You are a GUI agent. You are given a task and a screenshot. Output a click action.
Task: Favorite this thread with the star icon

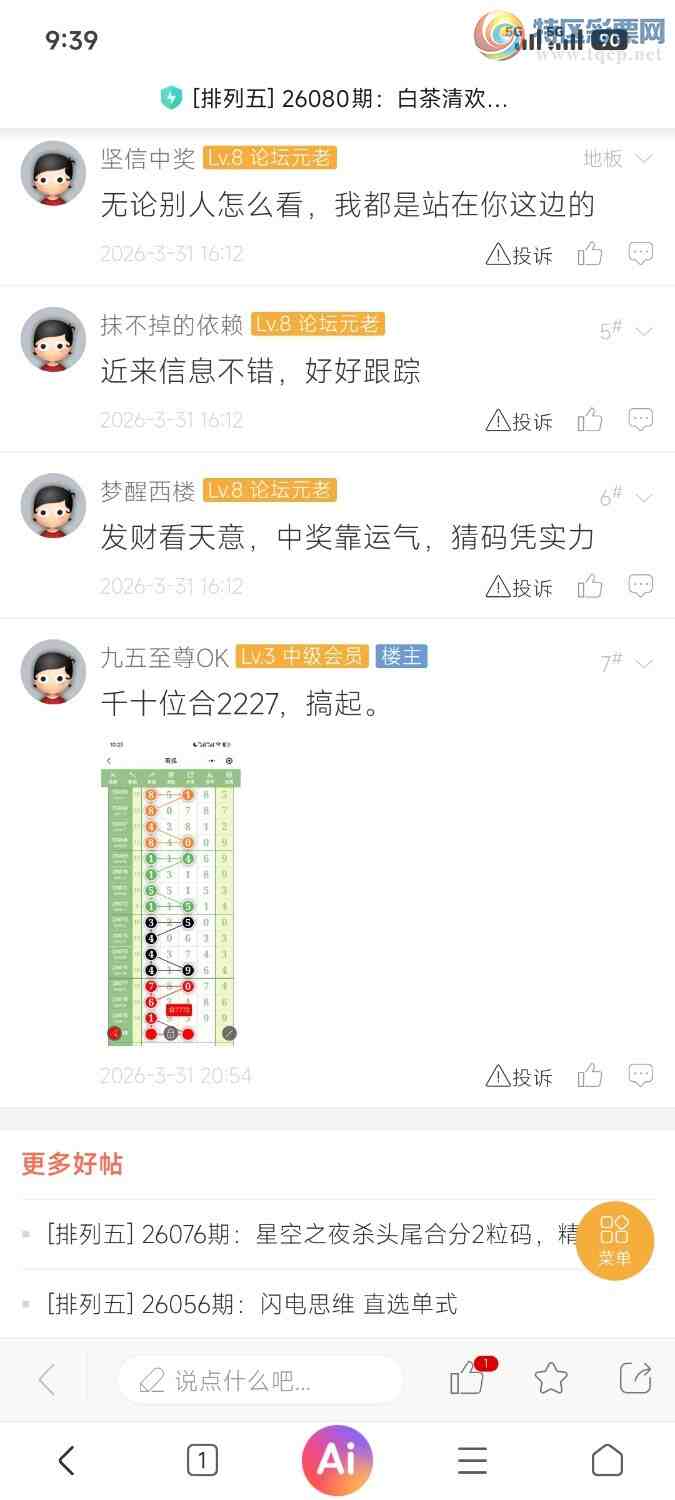551,1379
